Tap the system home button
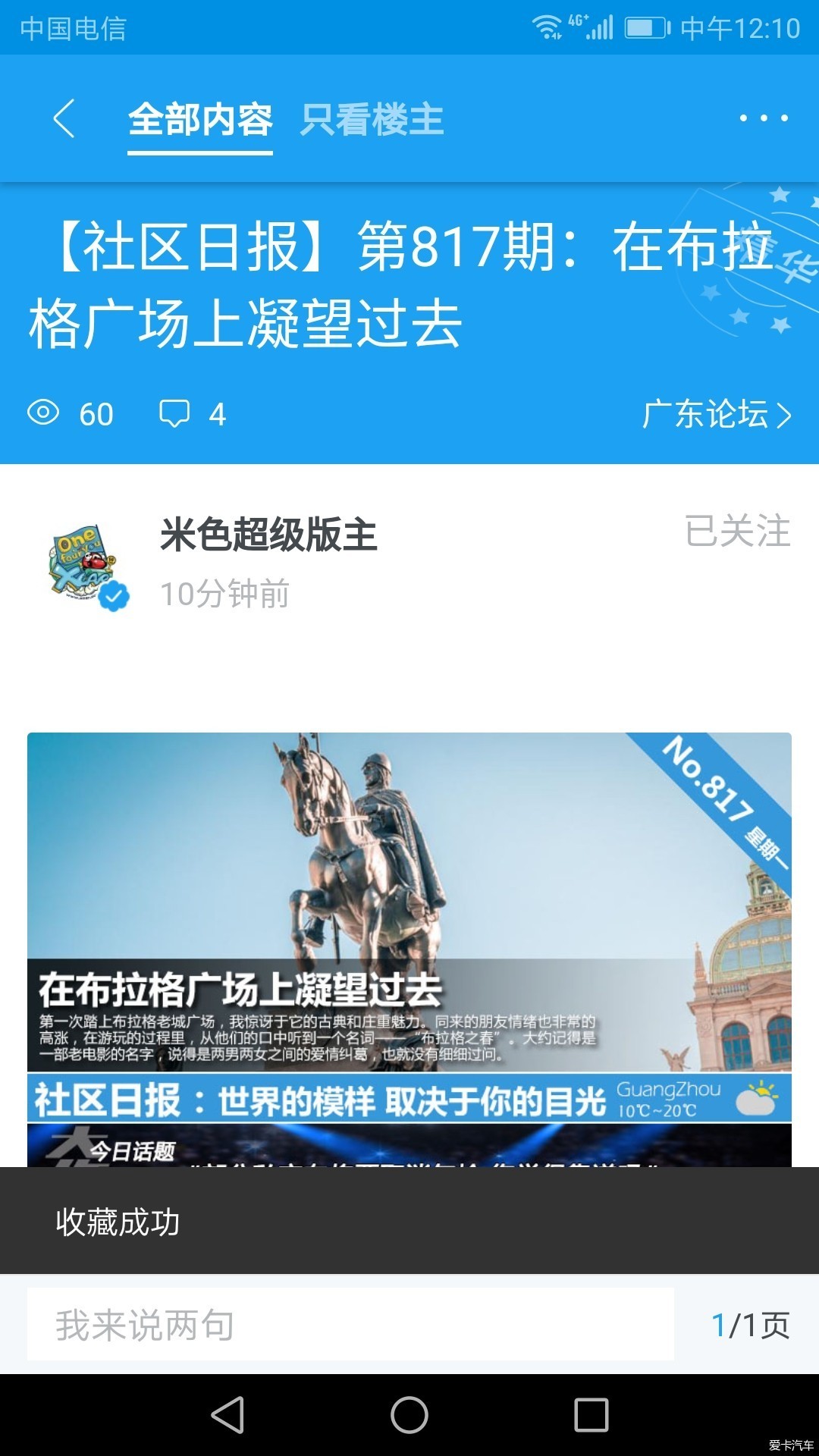The image size is (819, 1456). click(409, 1415)
